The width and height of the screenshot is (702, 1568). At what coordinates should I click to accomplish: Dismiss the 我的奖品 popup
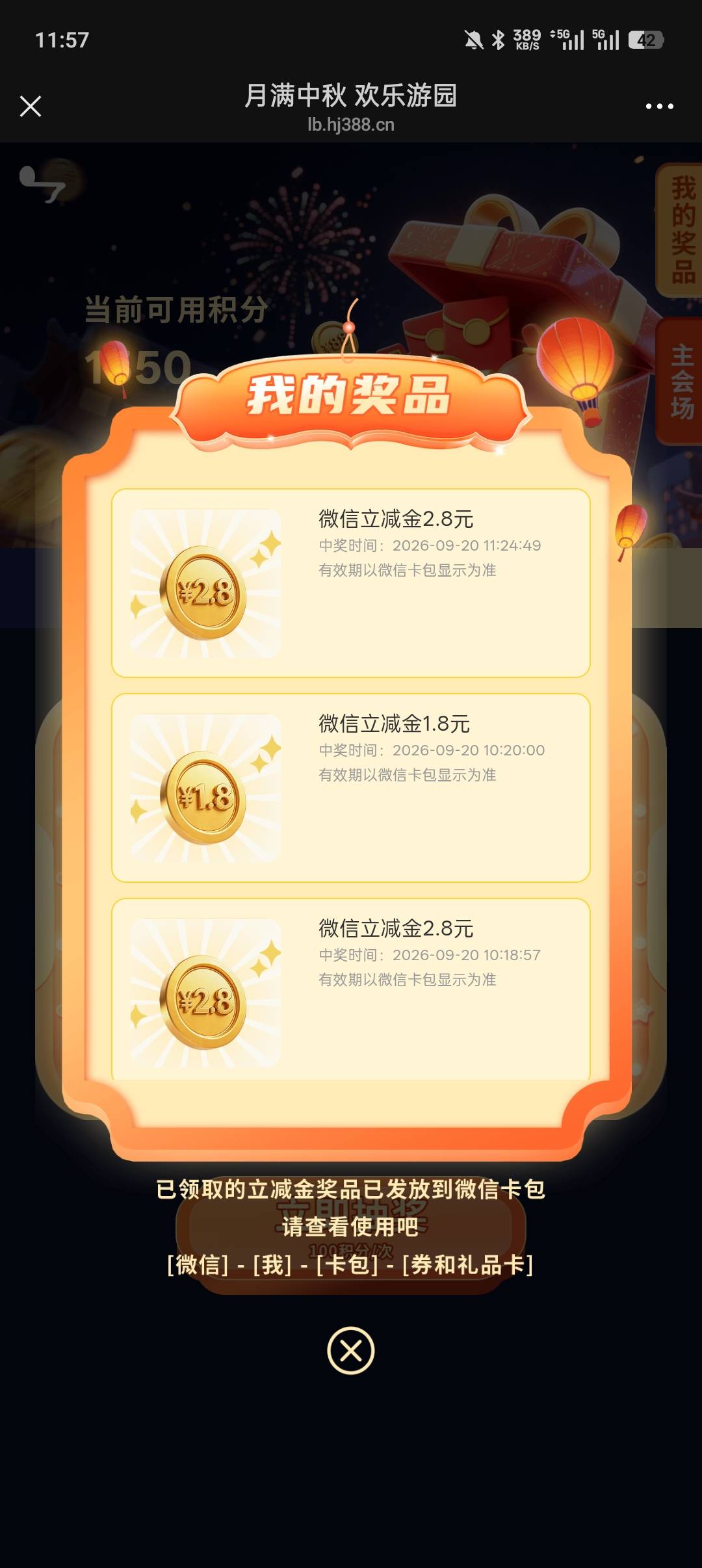[x=351, y=1350]
